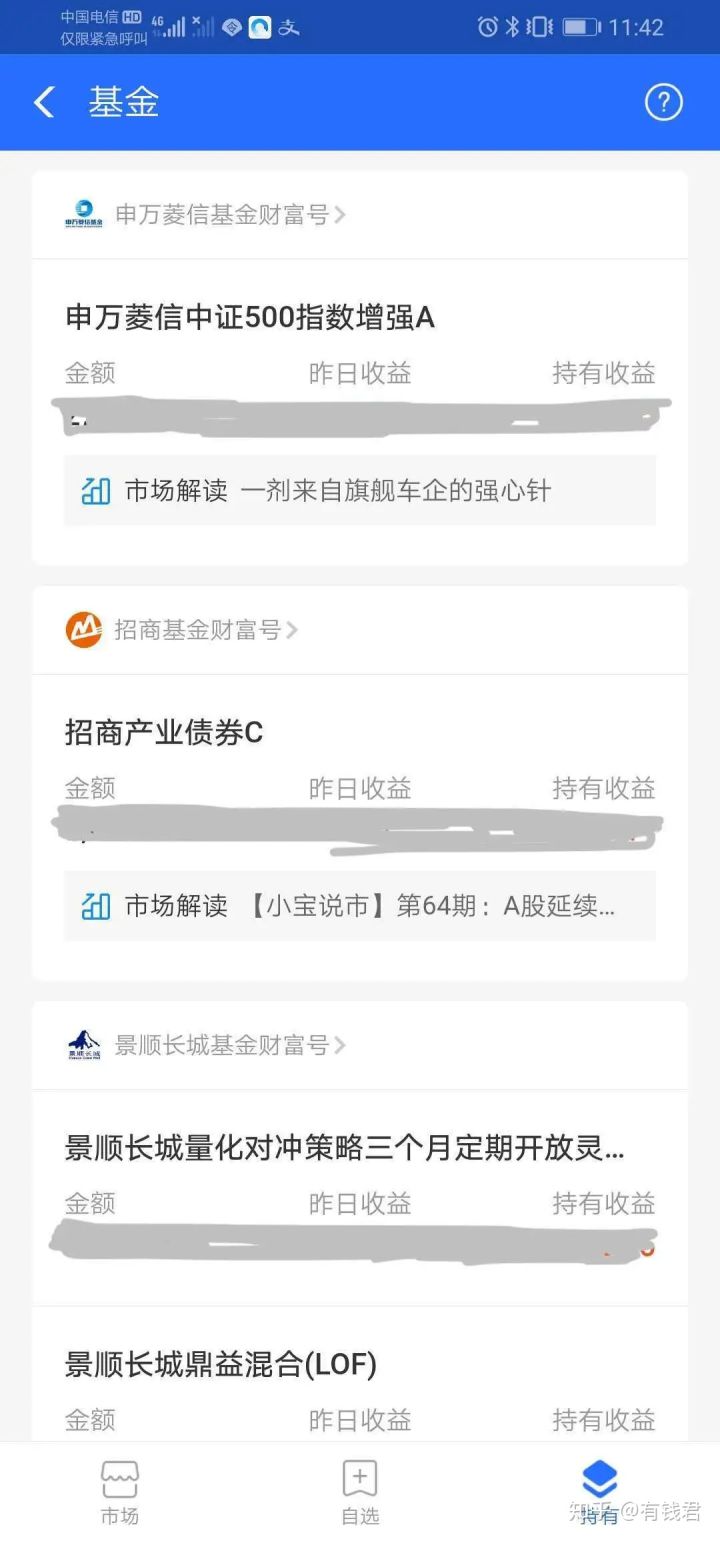The height and width of the screenshot is (1541, 720).
Task: Open fund 景顺长城鼎益混合(LOF)
Action: click(x=222, y=1363)
